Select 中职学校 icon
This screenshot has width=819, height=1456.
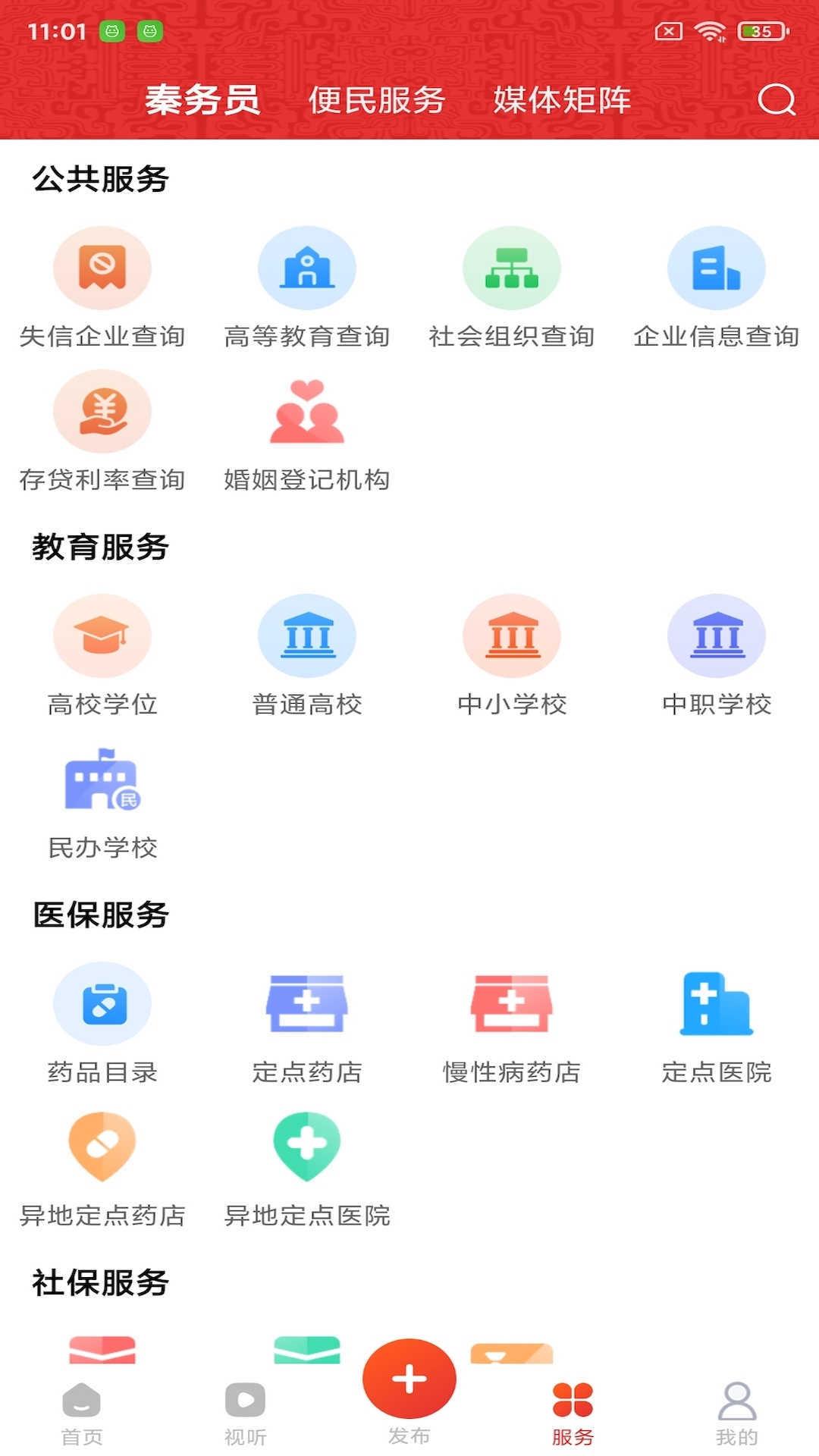(717, 637)
